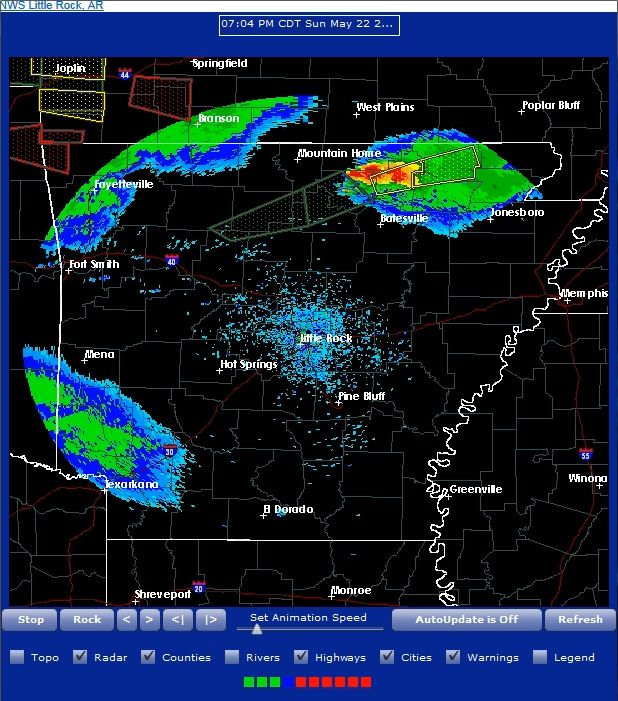Image resolution: width=618 pixels, height=701 pixels.
Task: Turn off the Warnings overlay
Action: click(x=453, y=657)
